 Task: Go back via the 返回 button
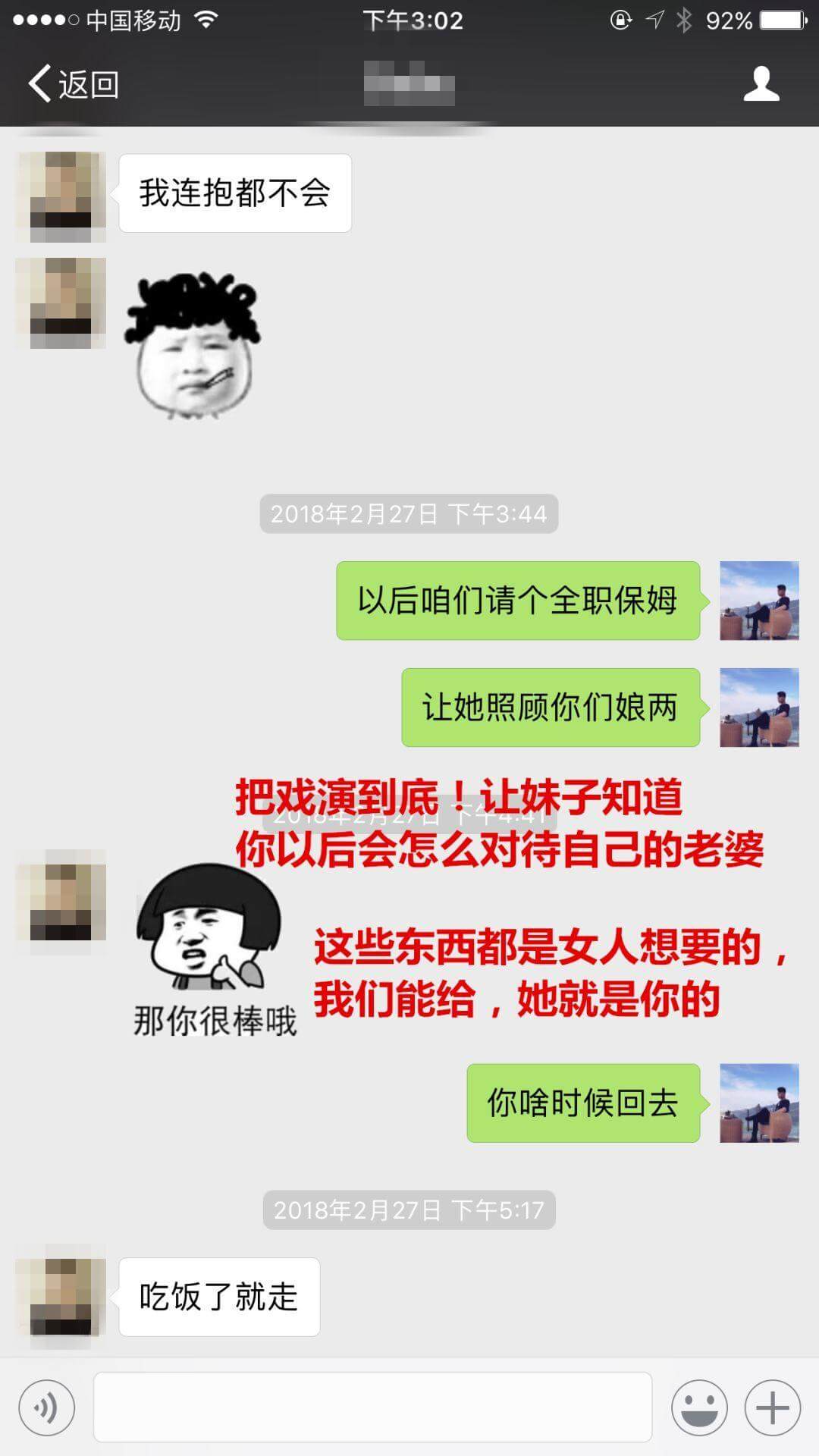[74, 84]
